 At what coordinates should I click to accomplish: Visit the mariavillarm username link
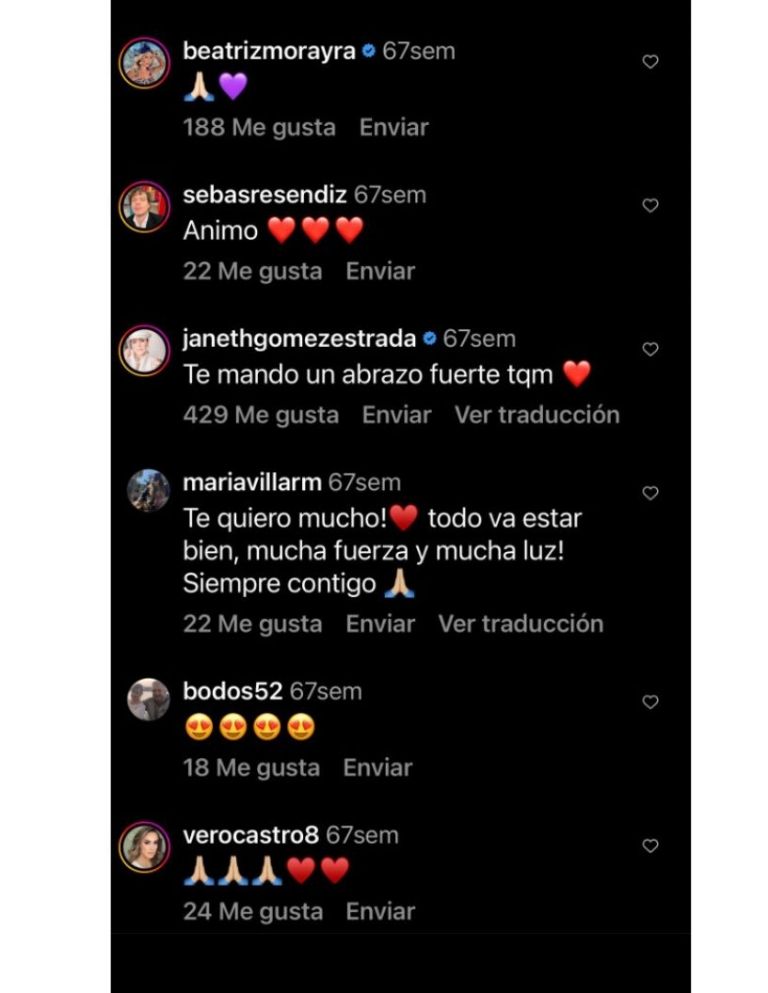(x=252, y=483)
